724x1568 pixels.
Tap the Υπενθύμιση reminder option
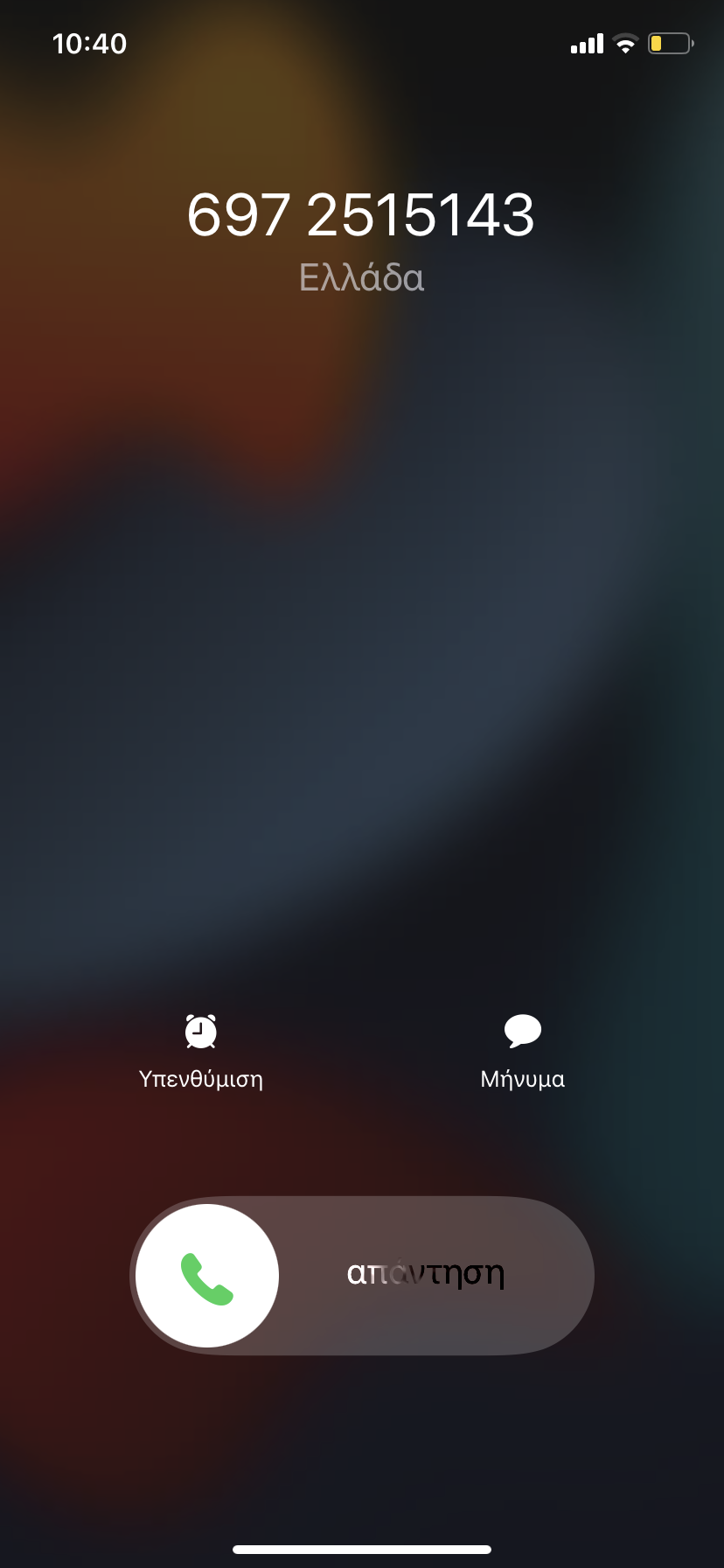tap(201, 1049)
